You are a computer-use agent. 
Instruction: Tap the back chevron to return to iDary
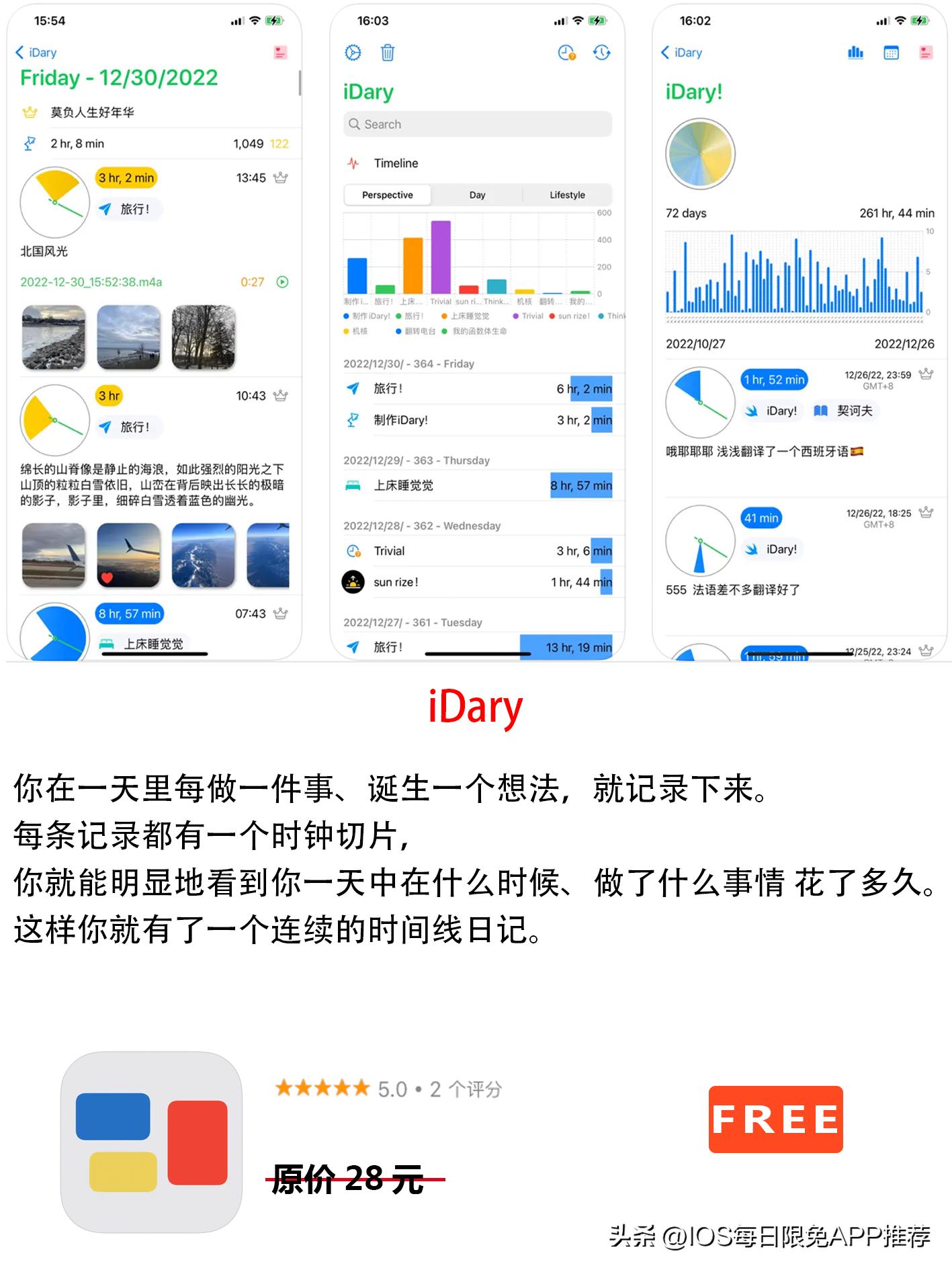click(19, 52)
